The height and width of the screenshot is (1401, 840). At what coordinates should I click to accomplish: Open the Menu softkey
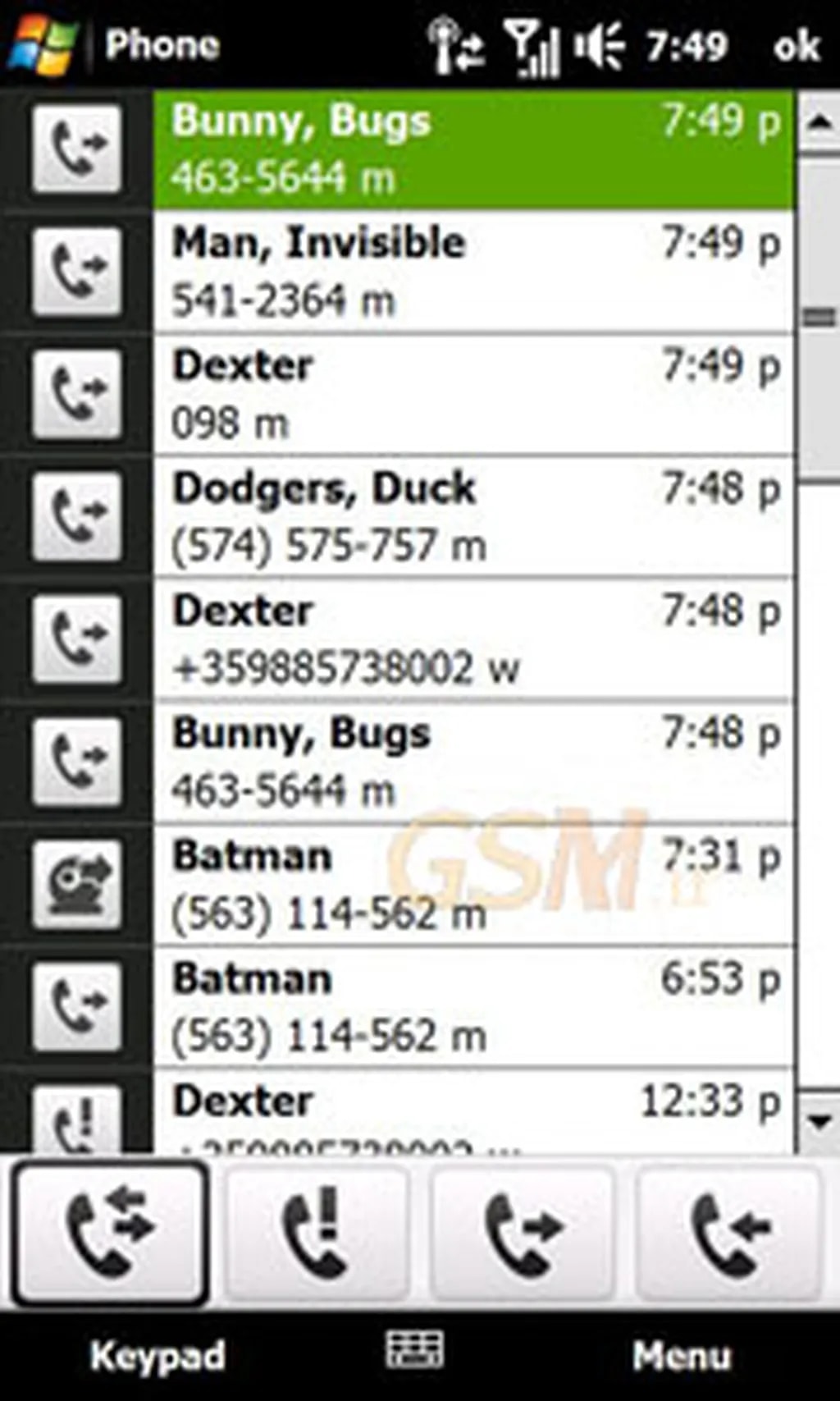[681, 1356]
